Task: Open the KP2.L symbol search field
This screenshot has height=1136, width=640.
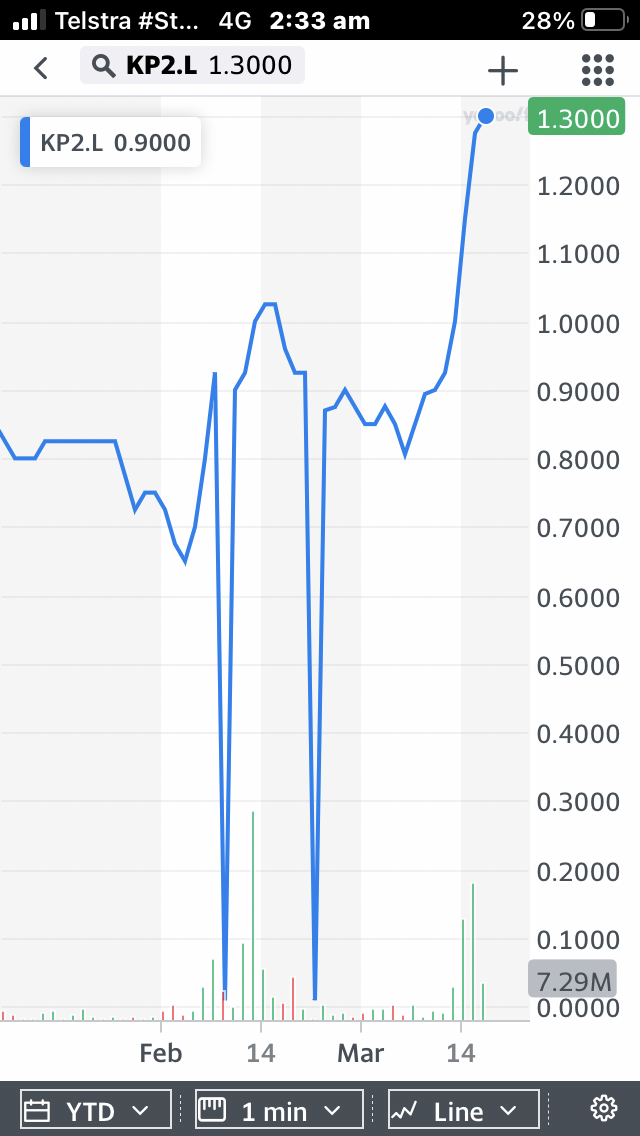Action: point(192,66)
